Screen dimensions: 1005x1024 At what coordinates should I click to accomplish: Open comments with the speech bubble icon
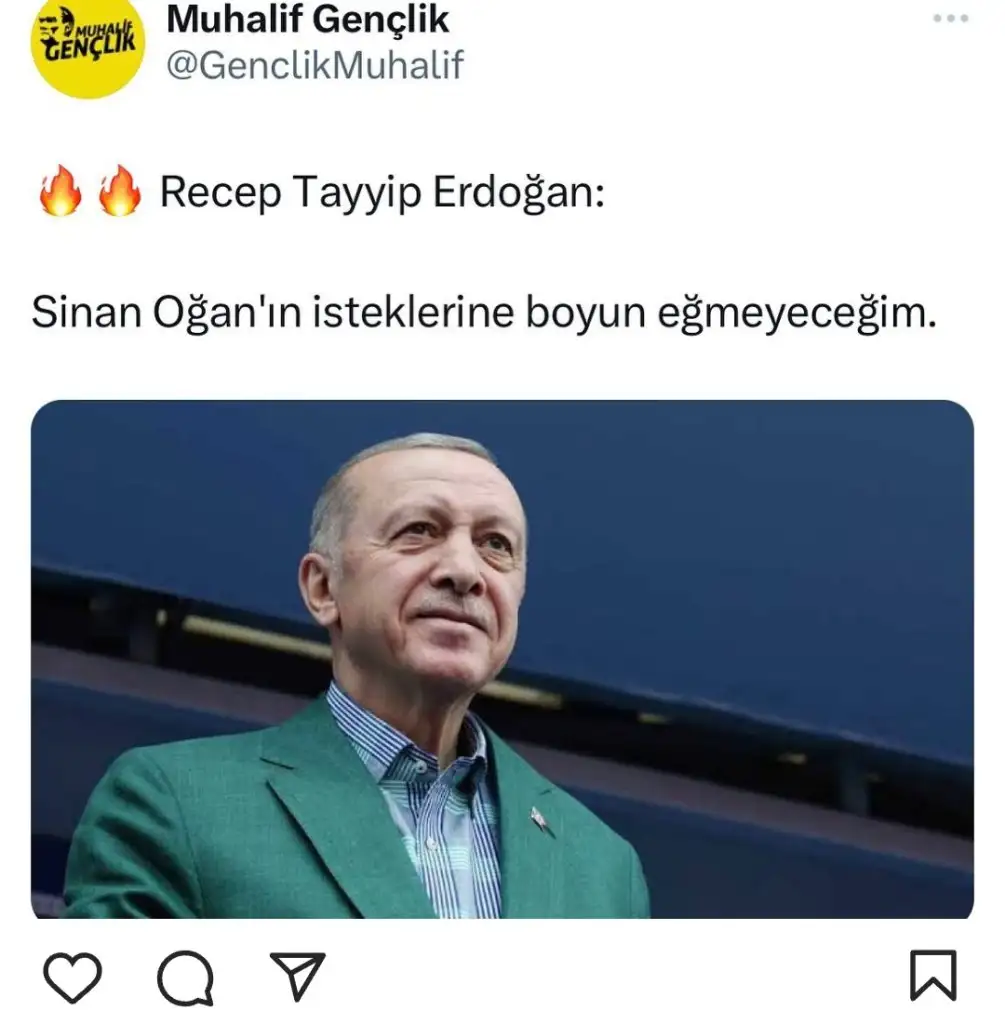click(x=185, y=977)
